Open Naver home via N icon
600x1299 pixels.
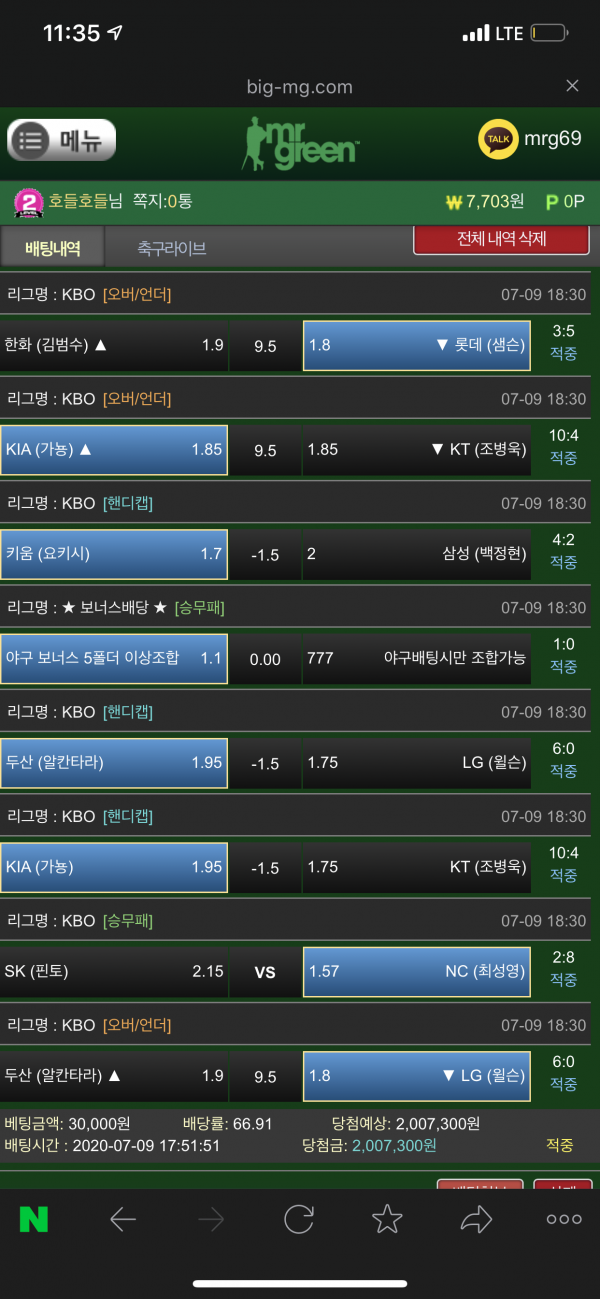(x=34, y=1219)
